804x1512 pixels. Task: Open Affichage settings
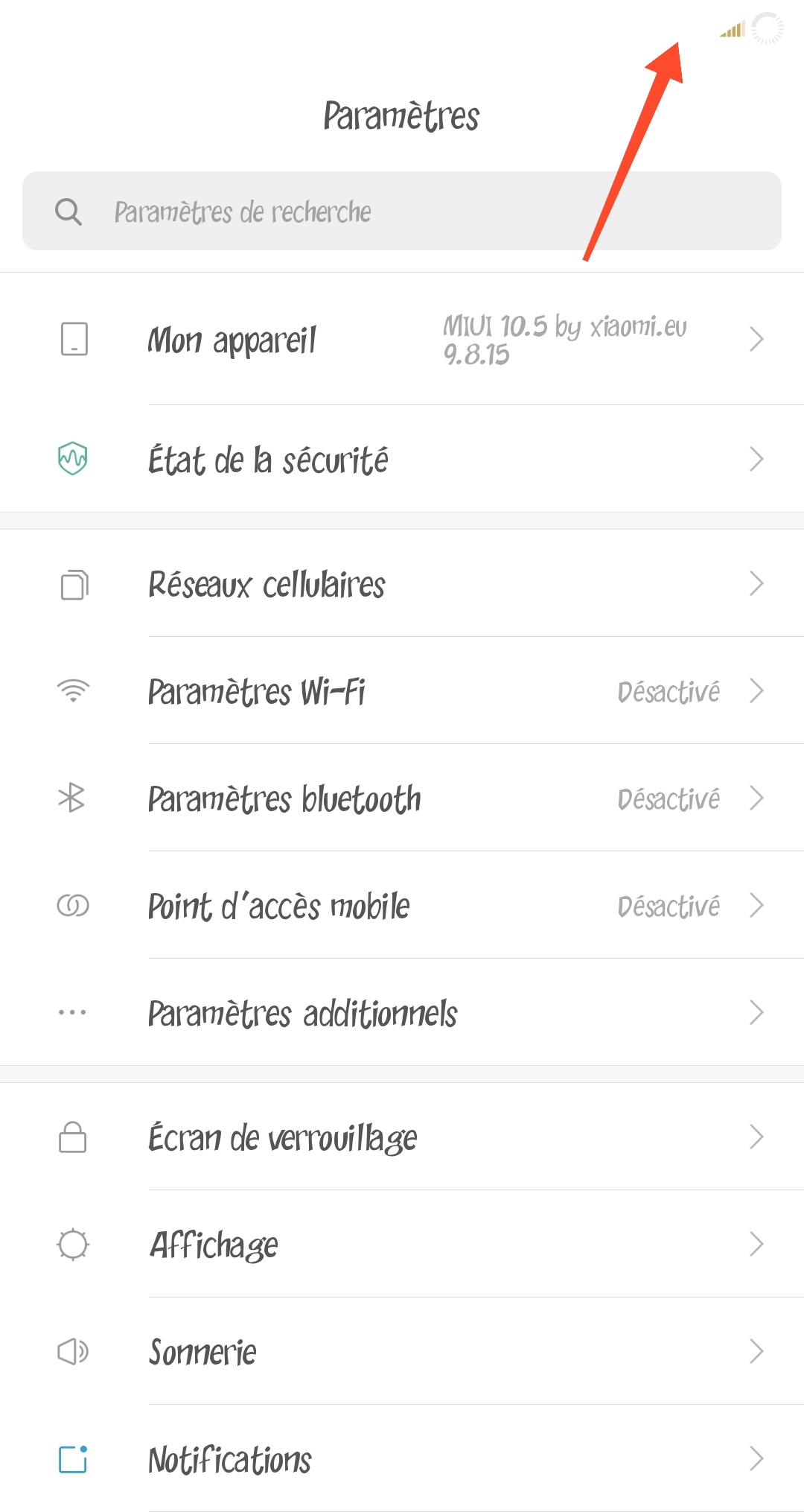click(x=402, y=1244)
